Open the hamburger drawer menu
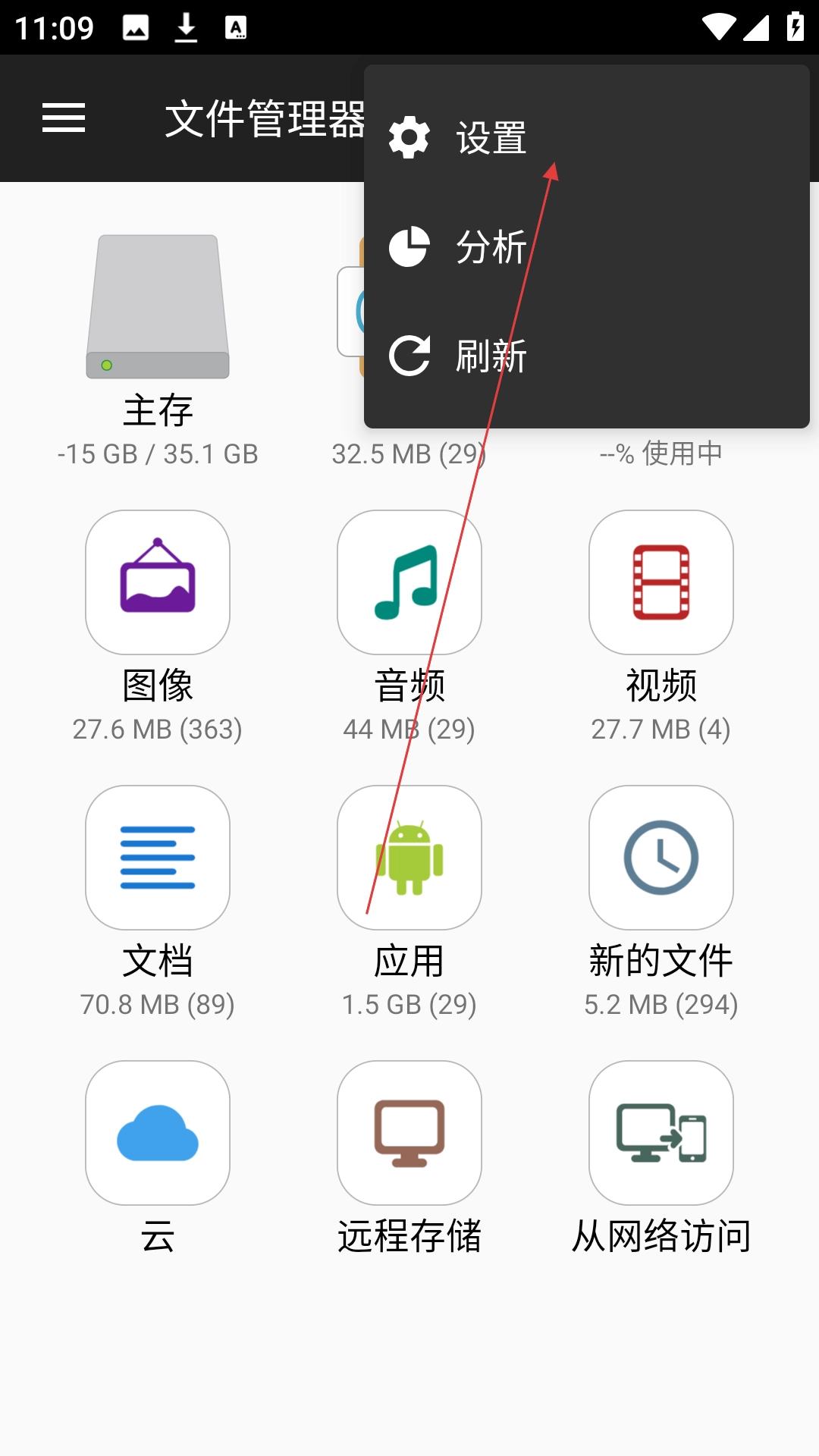The width and height of the screenshot is (819, 1456). 64,118
